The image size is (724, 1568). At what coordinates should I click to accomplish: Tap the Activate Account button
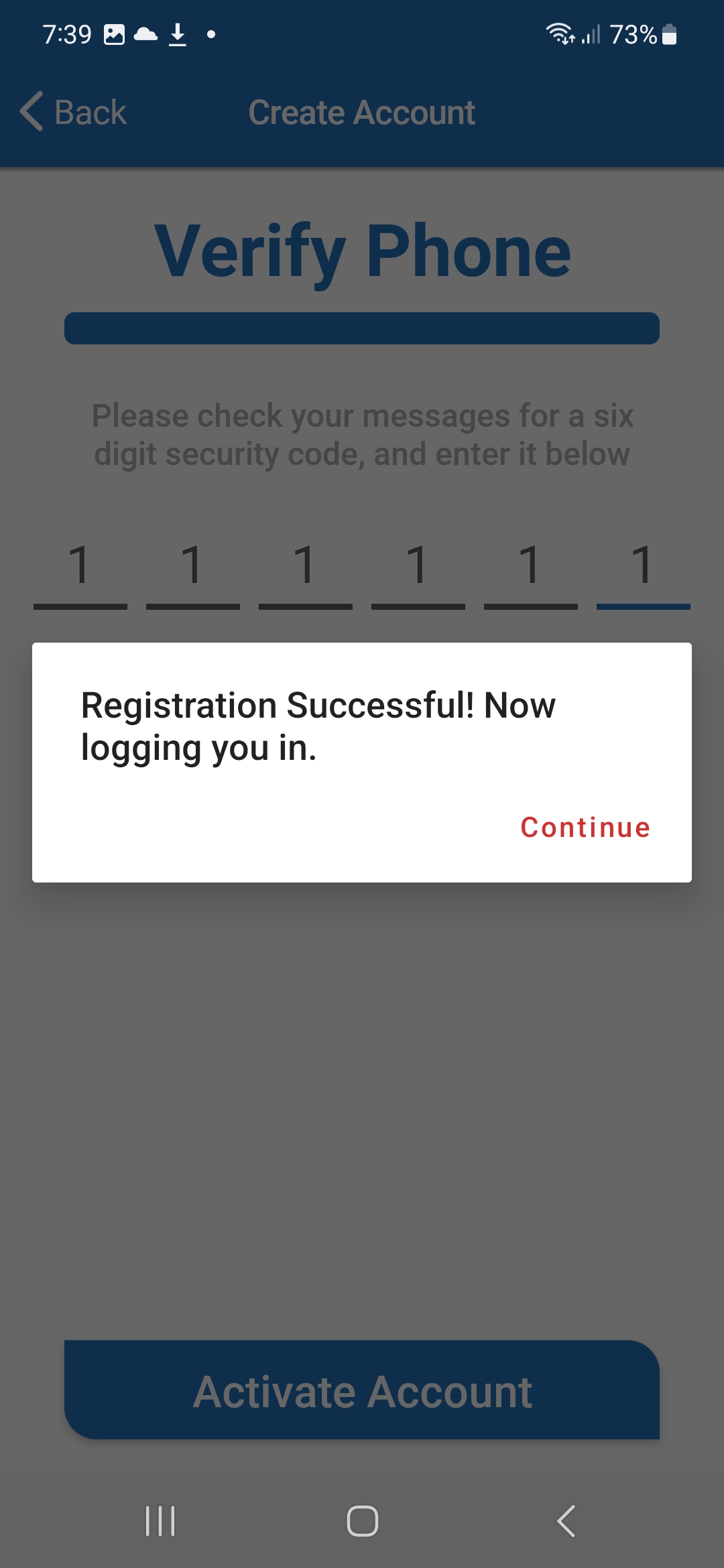(362, 1390)
